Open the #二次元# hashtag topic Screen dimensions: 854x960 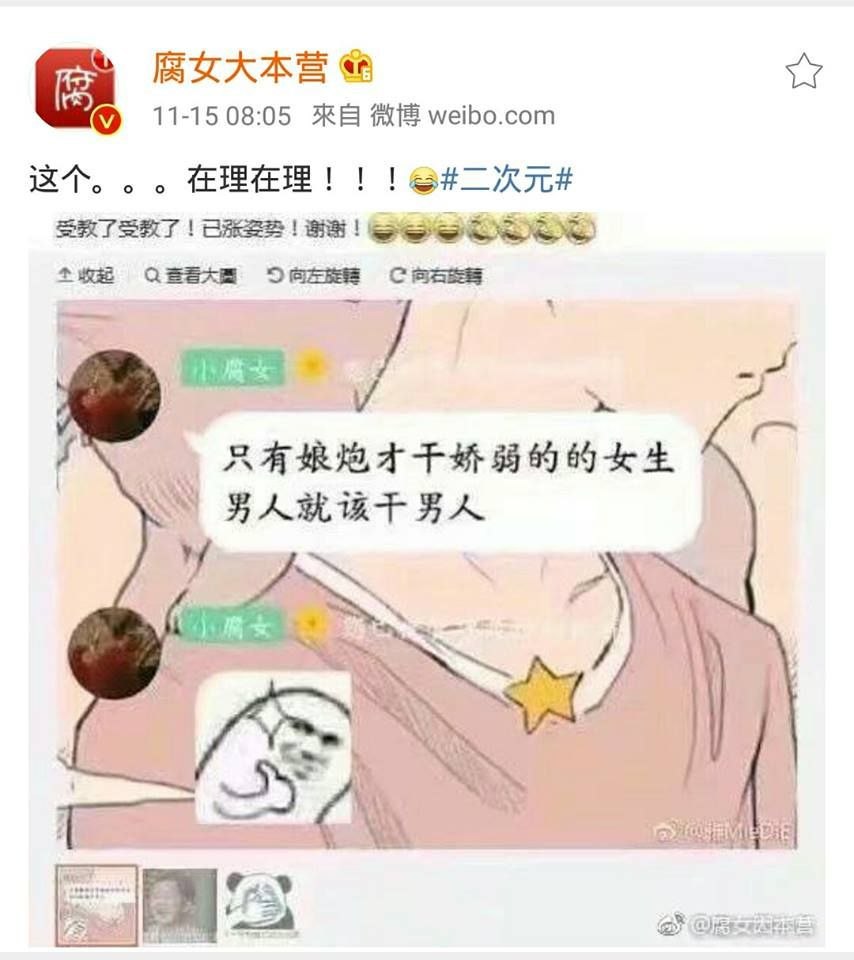pos(507,181)
